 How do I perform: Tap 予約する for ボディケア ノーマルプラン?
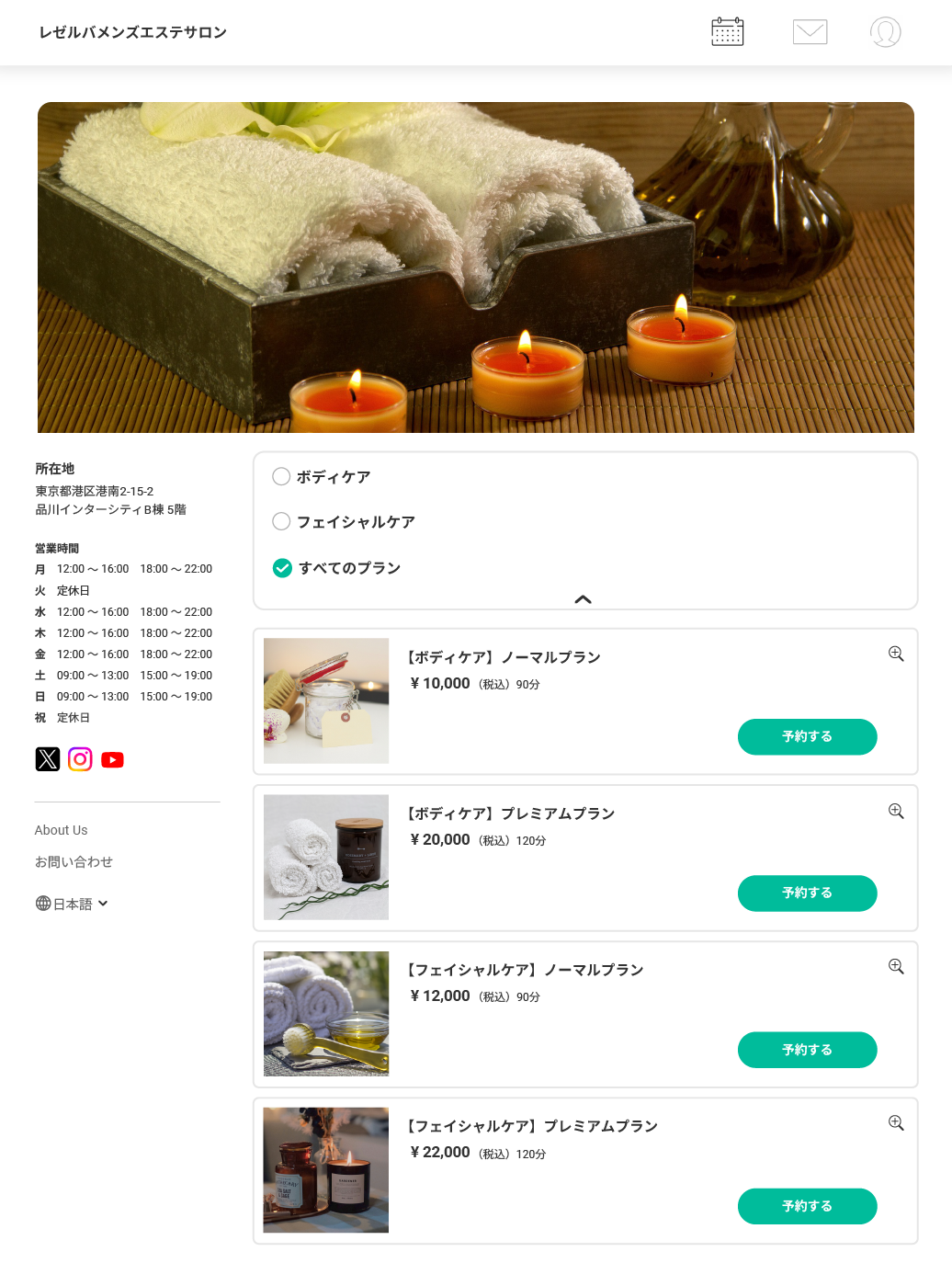pyautogui.click(x=807, y=736)
